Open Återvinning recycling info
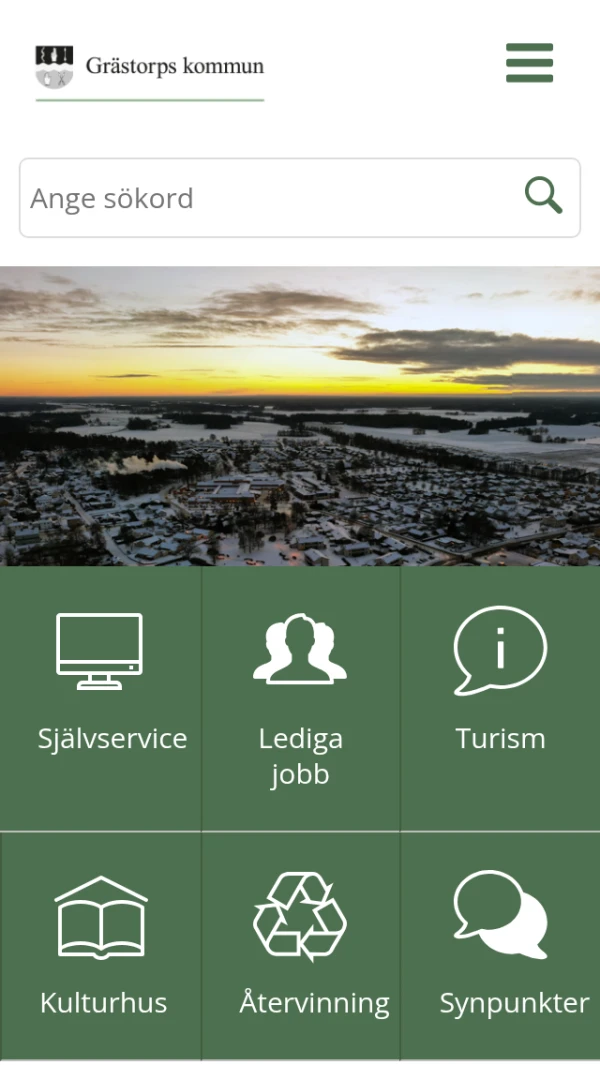600x1065 pixels. (300, 945)
